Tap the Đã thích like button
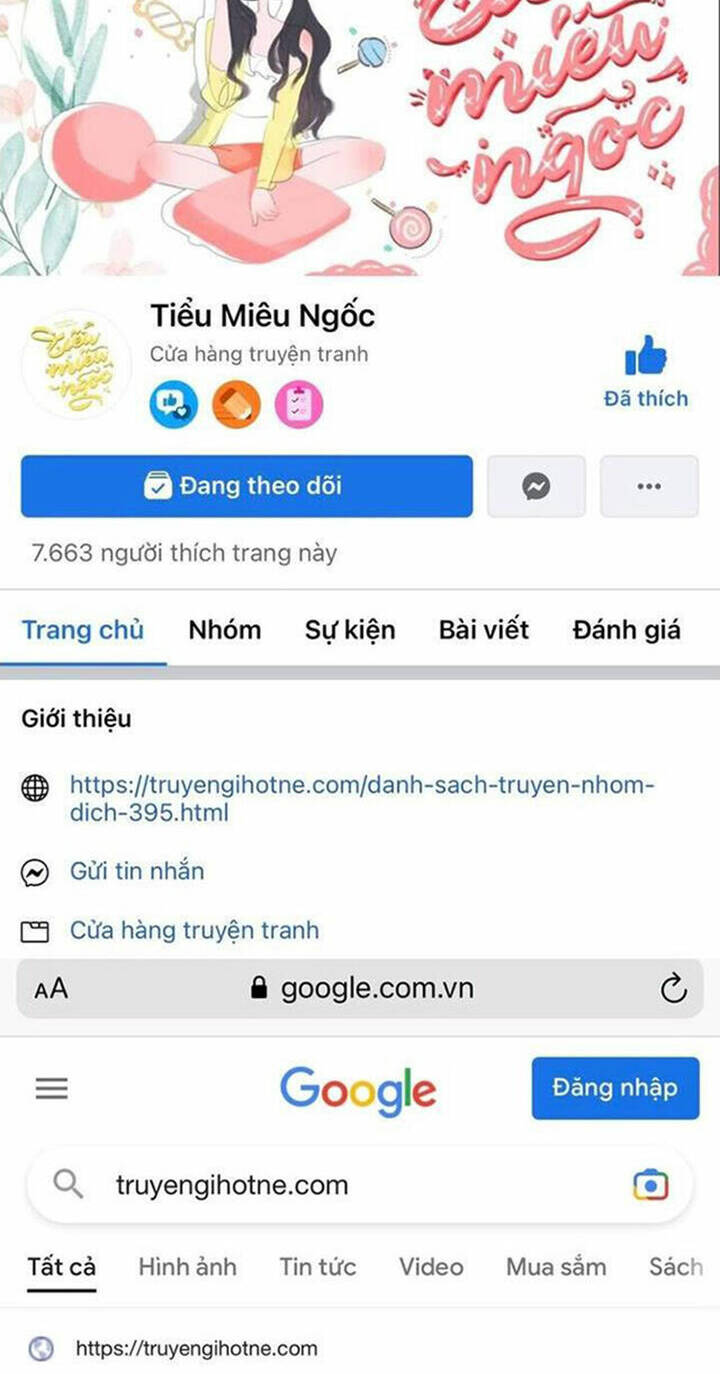 [x=646, y=371]
